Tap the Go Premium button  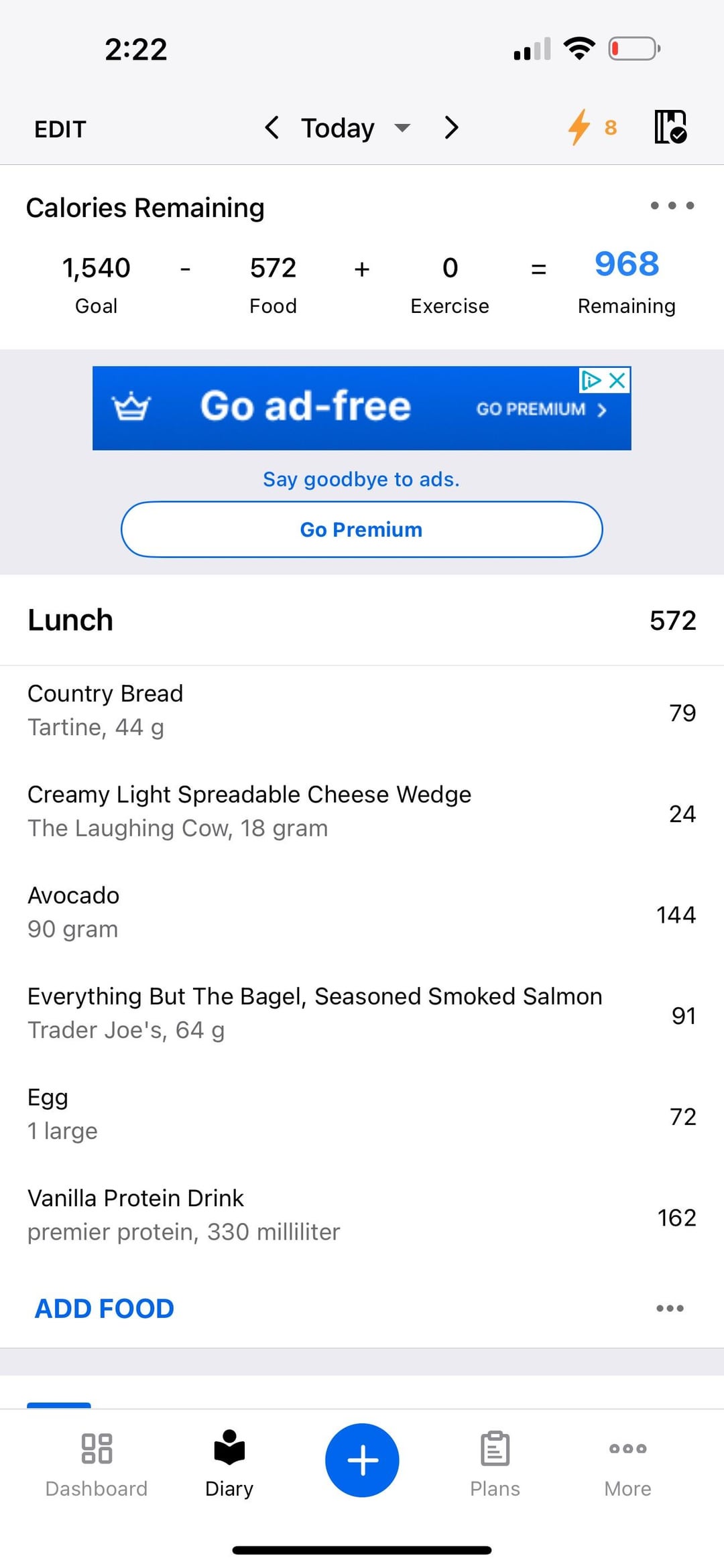362,529
